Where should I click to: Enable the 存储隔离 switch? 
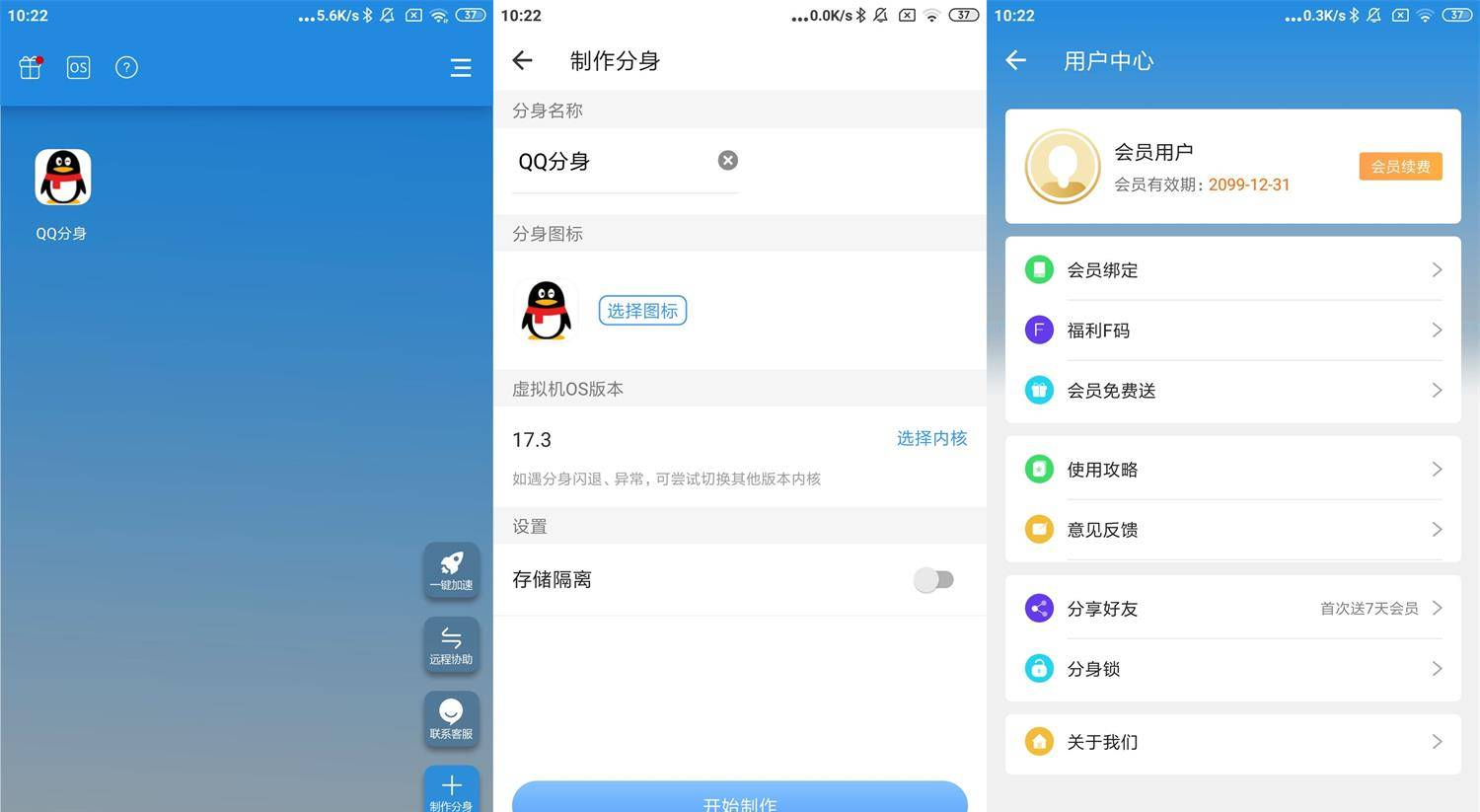click(x=933, y=580)
